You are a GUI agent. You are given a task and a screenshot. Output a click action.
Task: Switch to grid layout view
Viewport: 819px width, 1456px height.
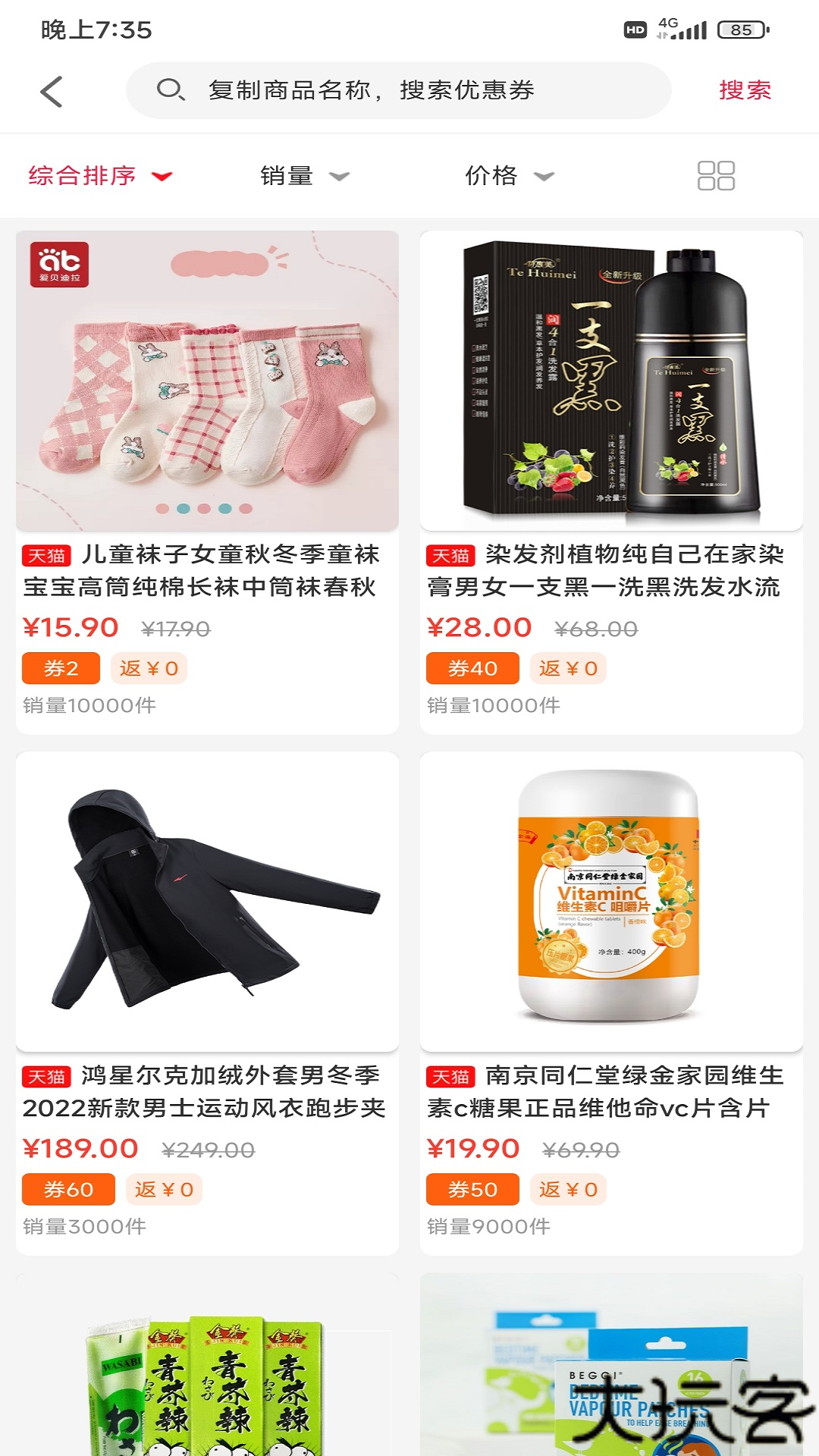click(x=717, y=176)
